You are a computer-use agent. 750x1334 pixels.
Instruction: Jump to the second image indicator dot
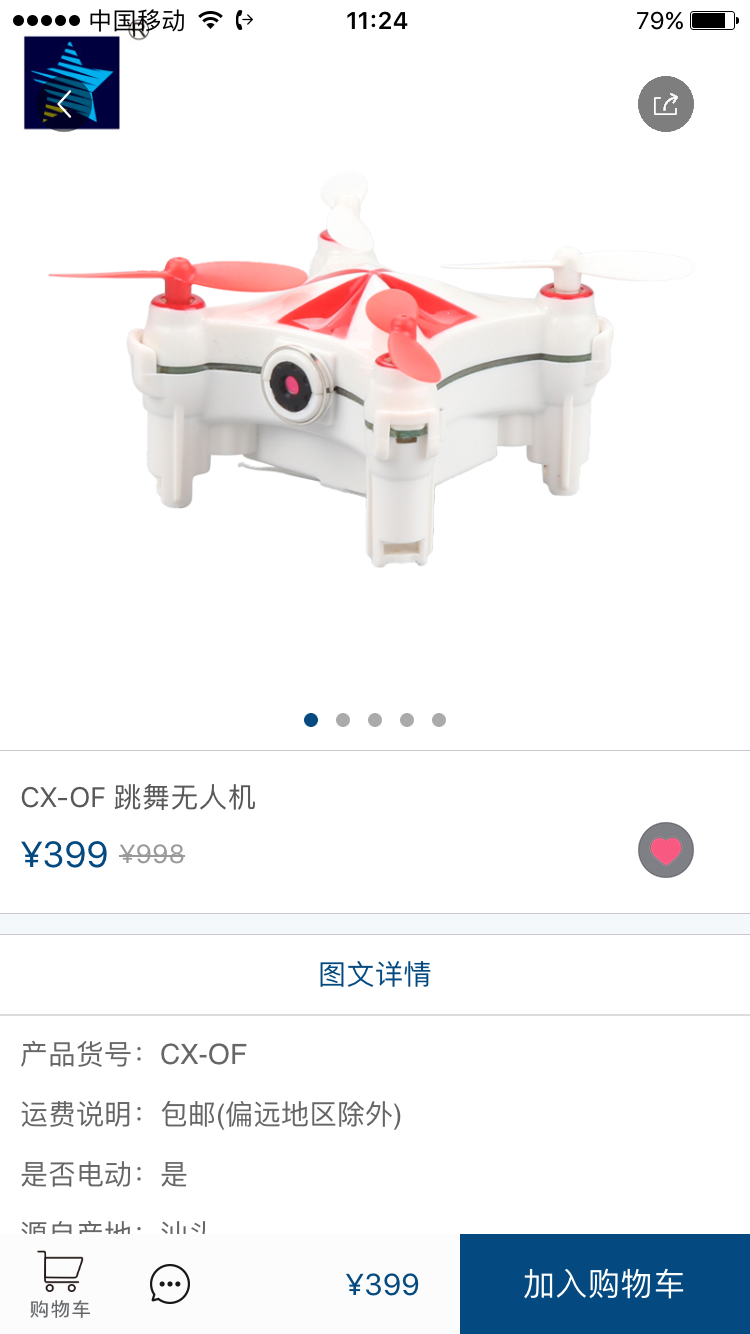click(343, 720)
